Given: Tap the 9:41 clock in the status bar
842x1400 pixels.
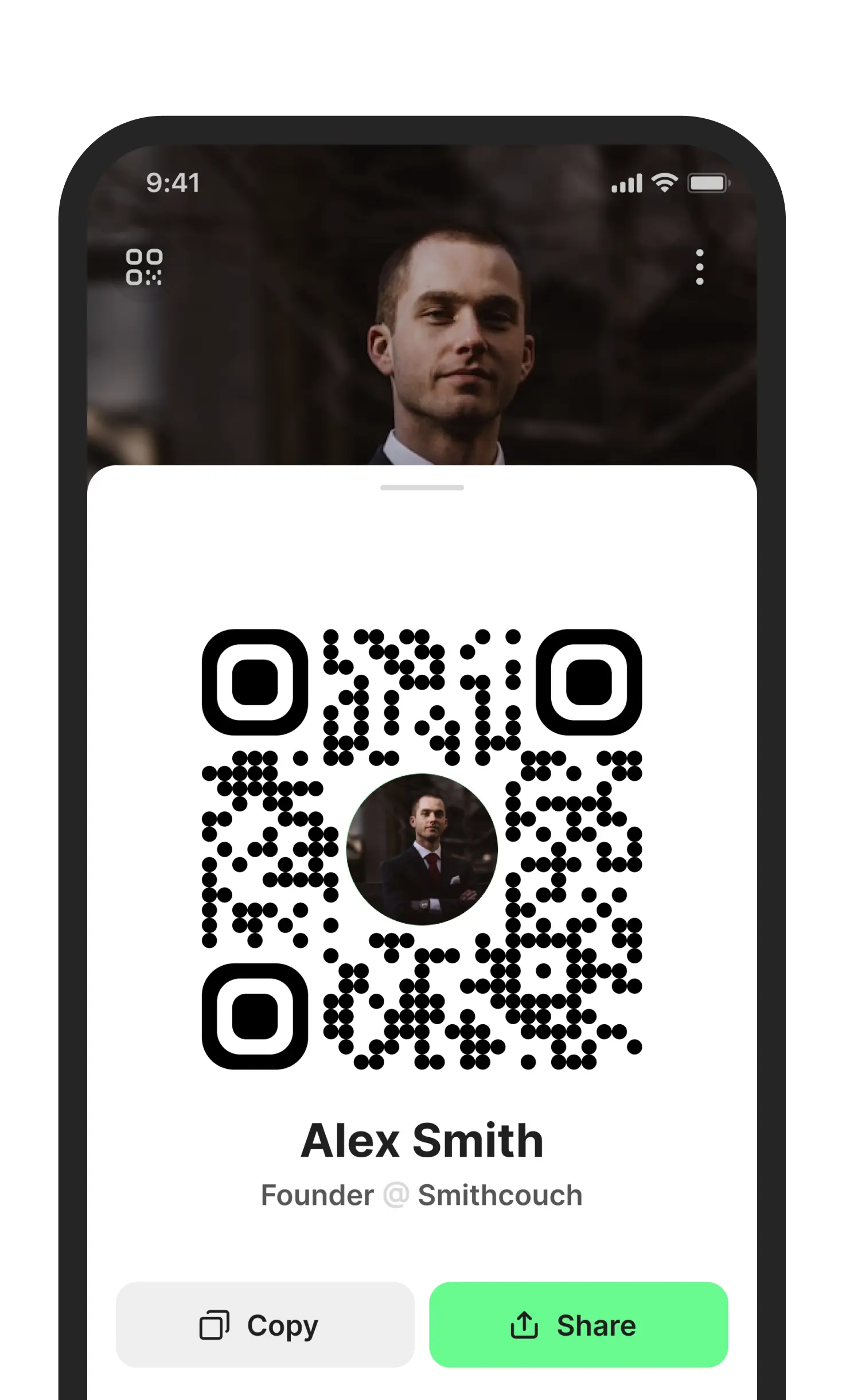Looking at the screenshot, I should 172,183.
